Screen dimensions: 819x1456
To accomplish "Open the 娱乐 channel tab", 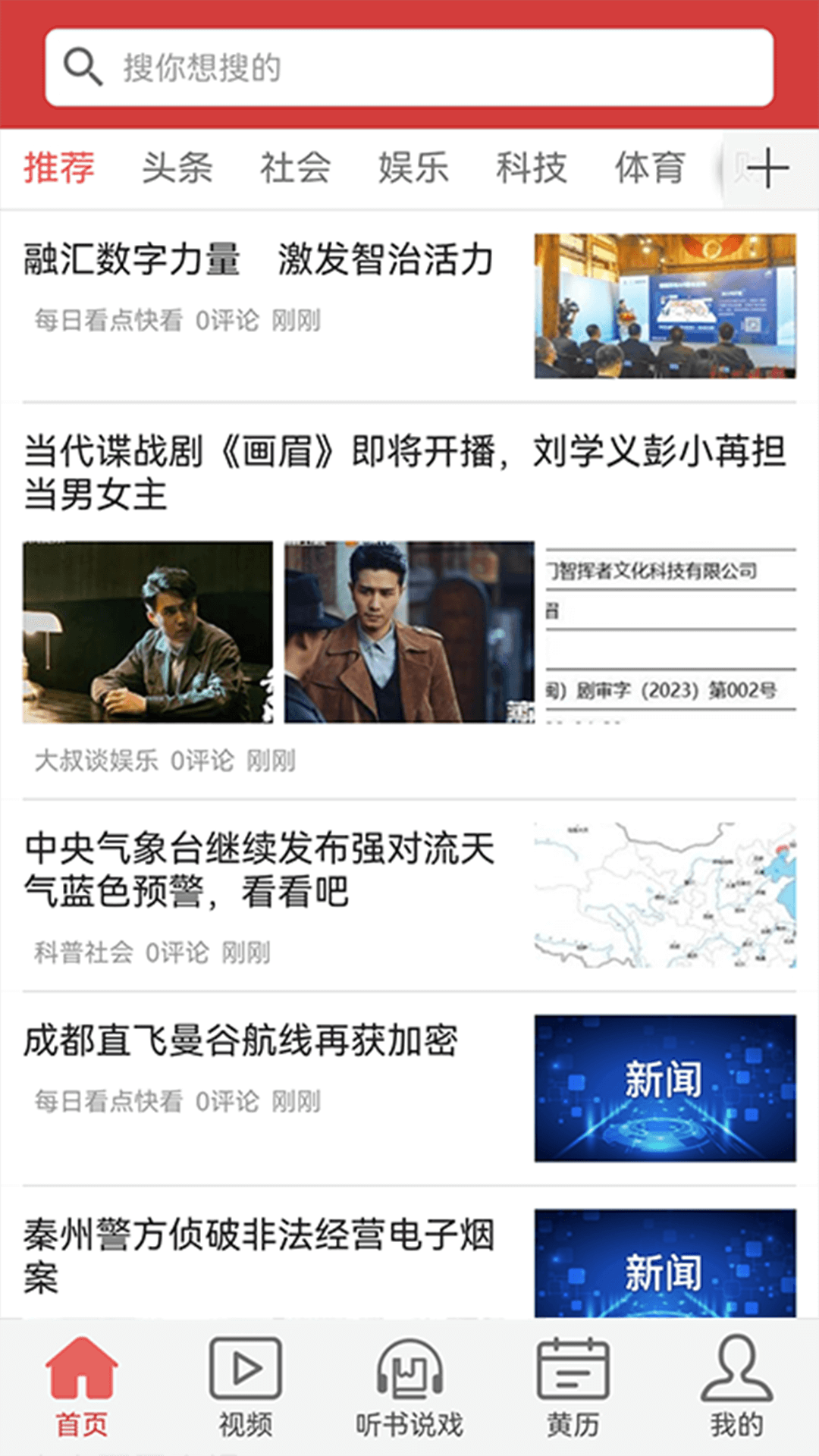I will coord(413,167).
